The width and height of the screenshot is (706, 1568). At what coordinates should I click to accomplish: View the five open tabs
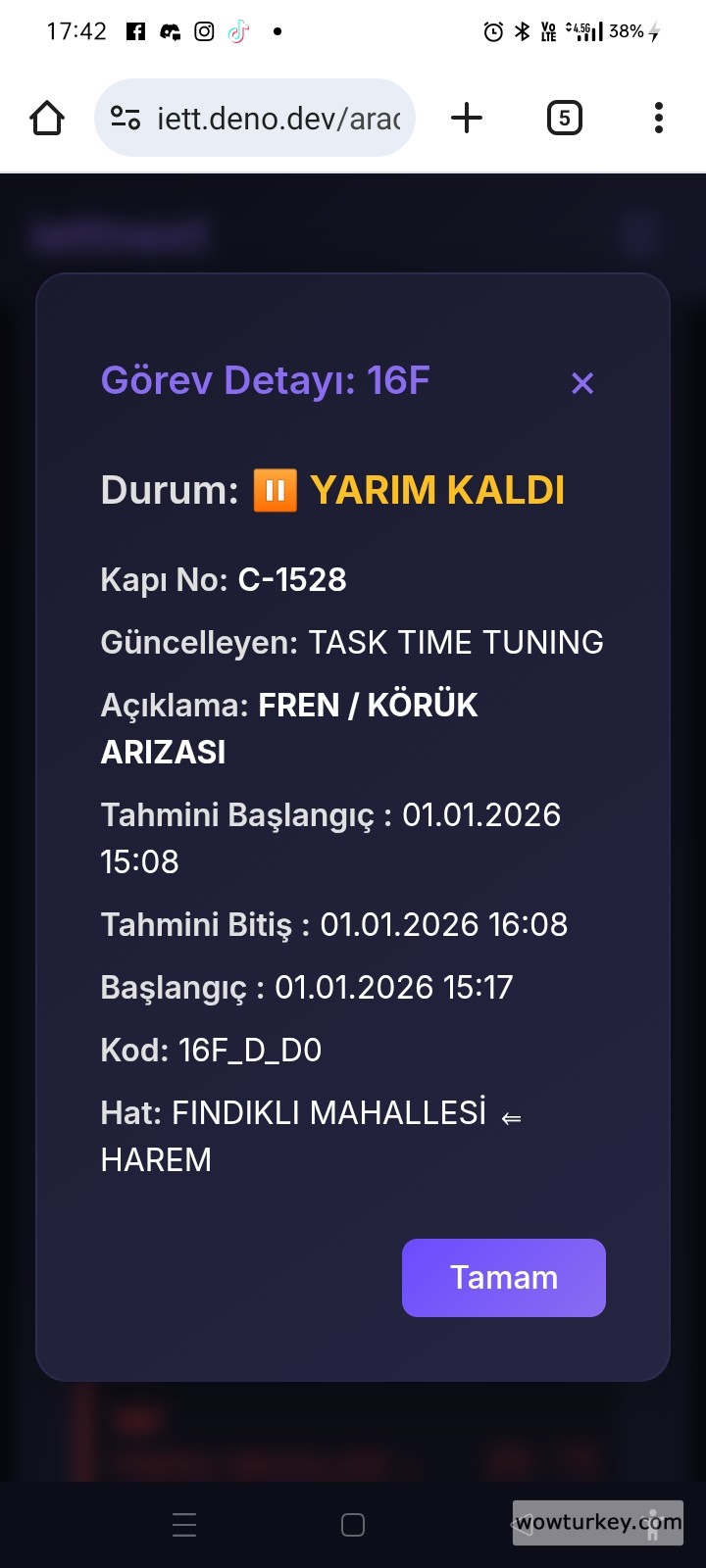564,119
